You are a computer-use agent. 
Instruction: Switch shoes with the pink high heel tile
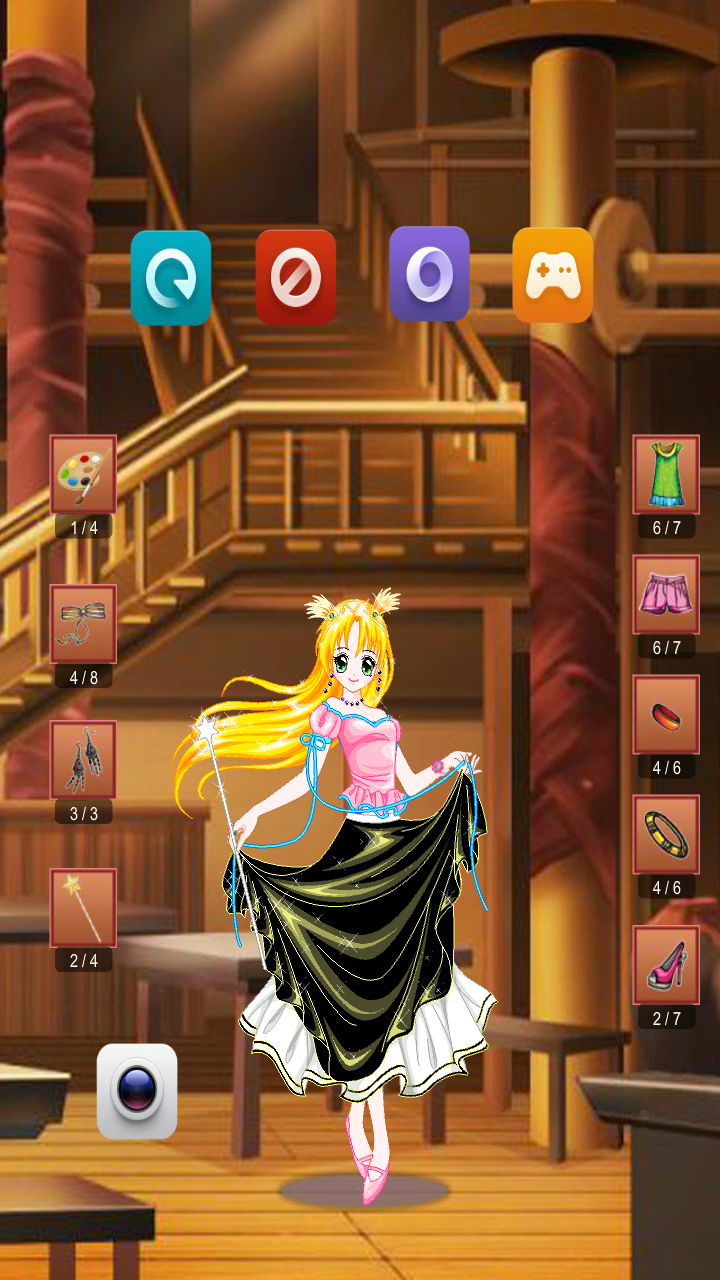tap(666, 965)
